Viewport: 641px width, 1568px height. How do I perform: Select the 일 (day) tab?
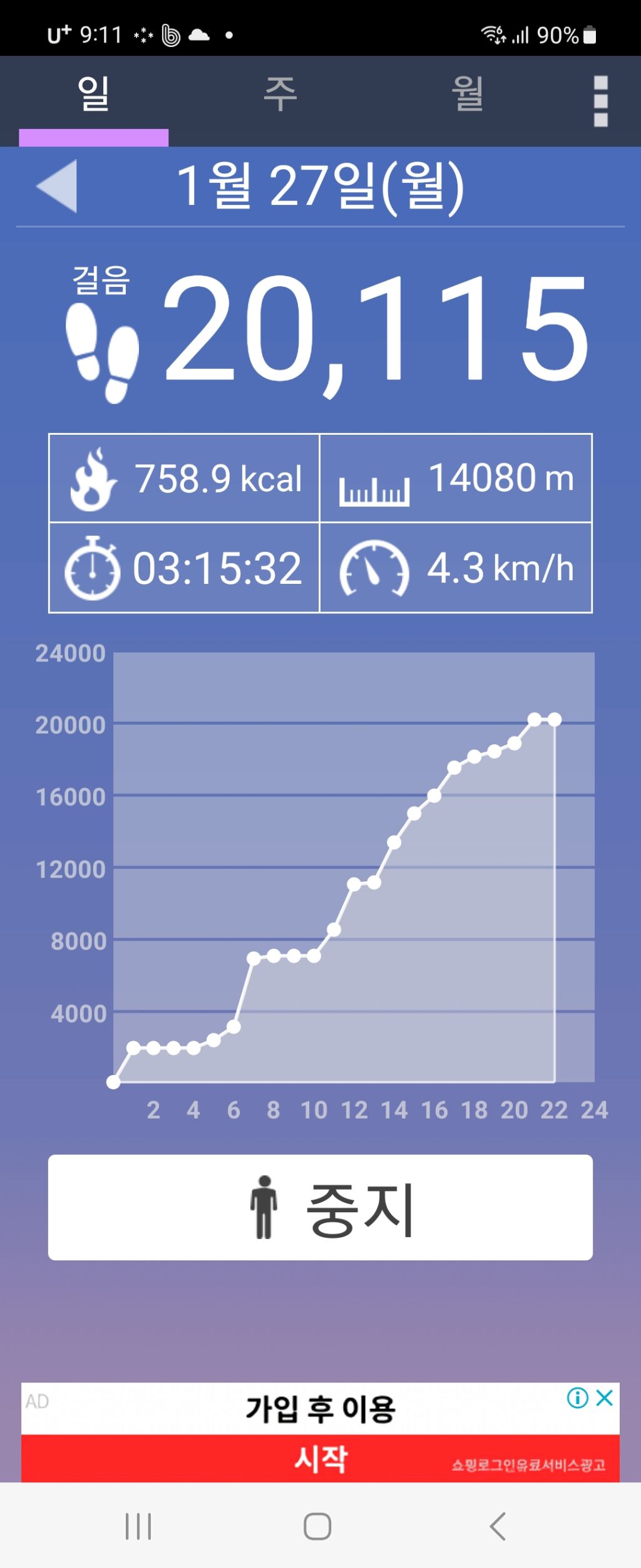[x=94, y=95]
